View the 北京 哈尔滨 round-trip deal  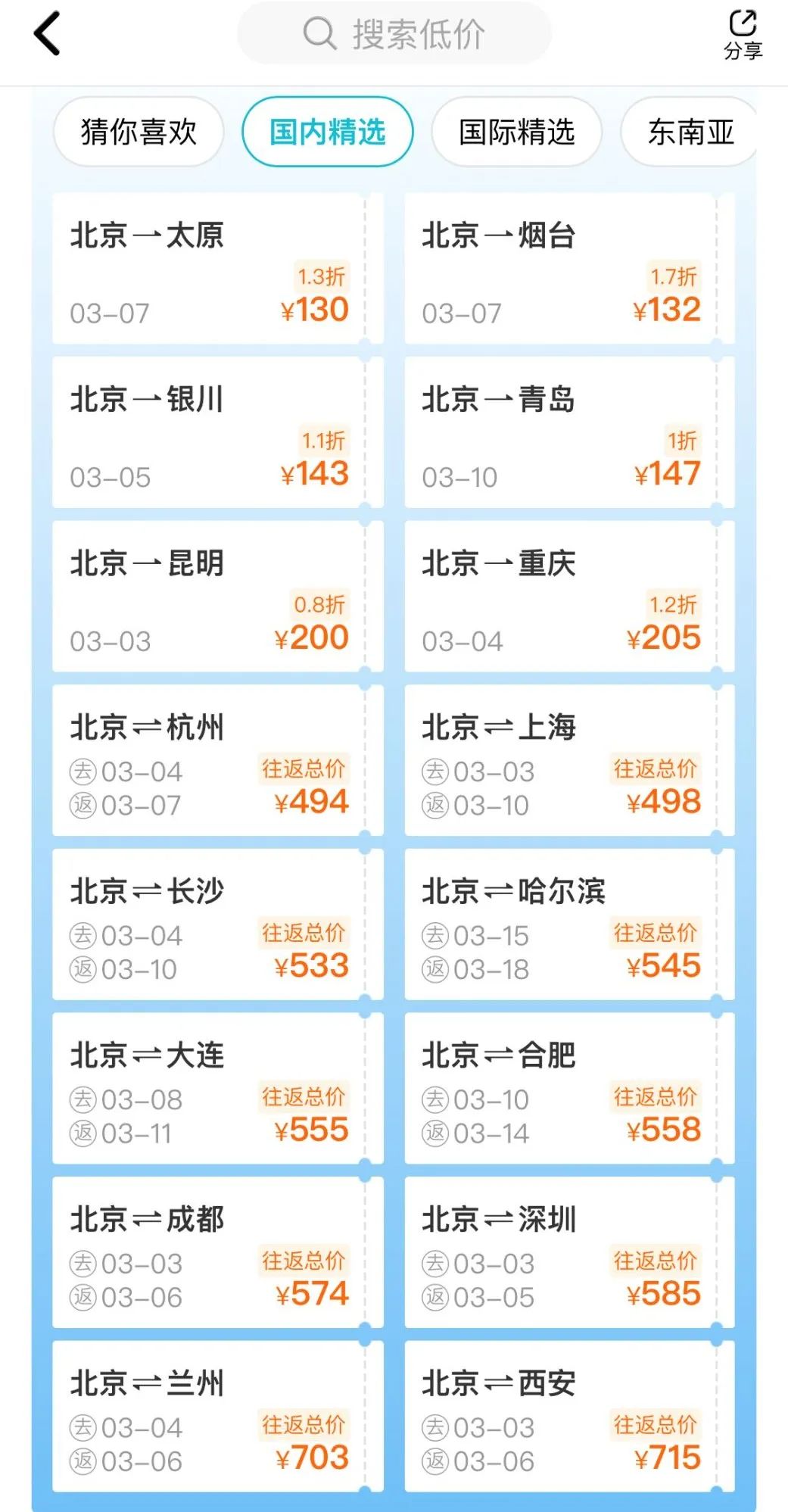point(561,925)
